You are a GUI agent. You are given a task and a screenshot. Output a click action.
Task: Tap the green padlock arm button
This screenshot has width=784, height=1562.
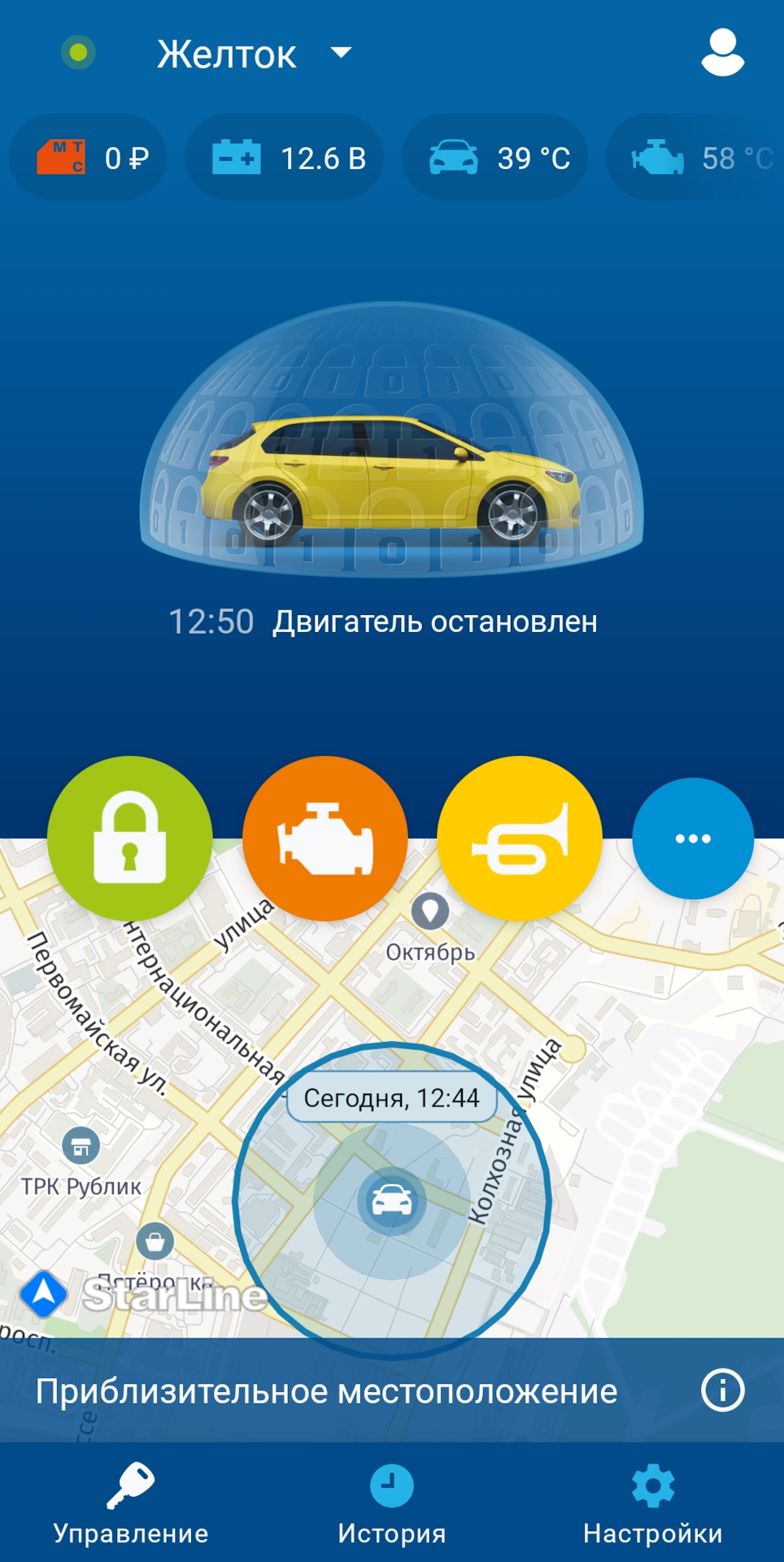[130, 838]
